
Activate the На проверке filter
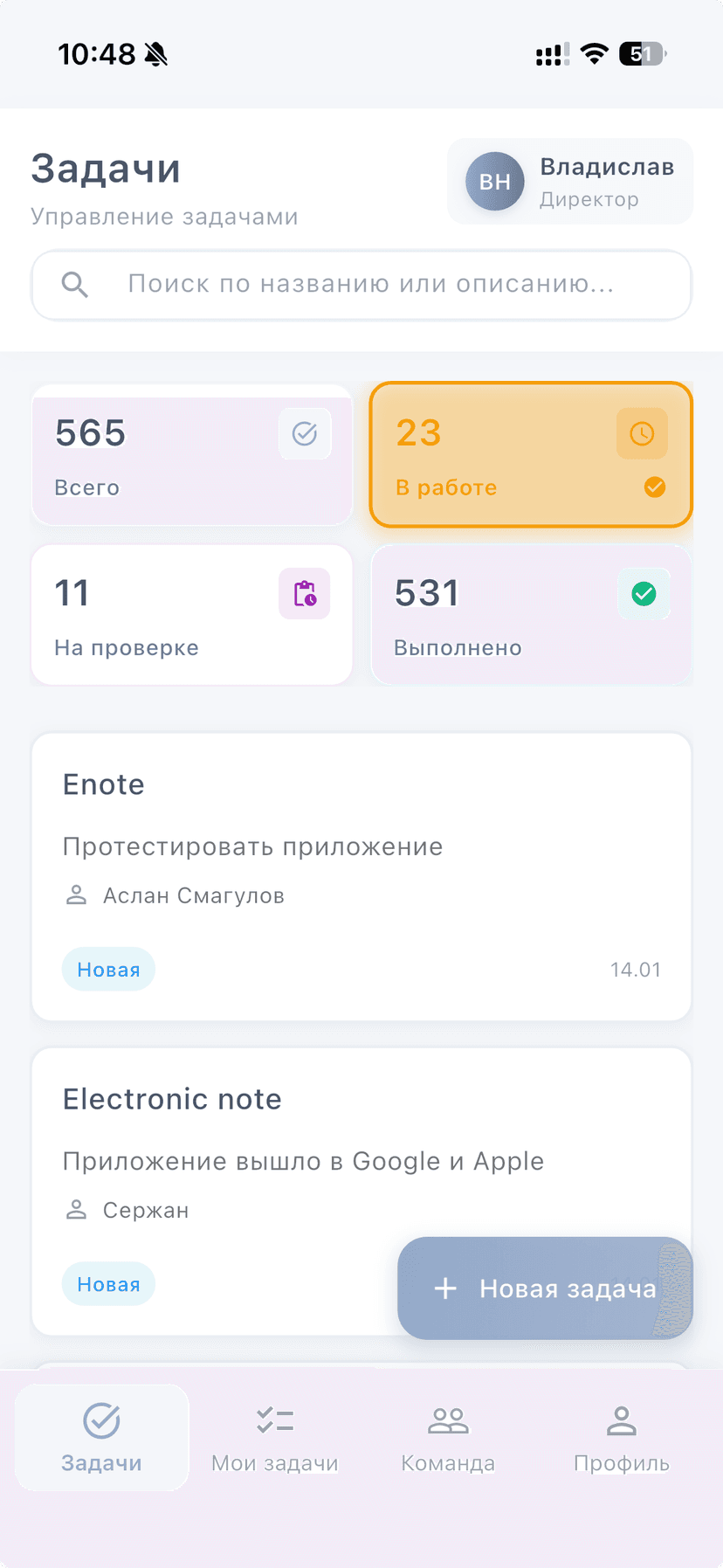(x=191, y=614)
